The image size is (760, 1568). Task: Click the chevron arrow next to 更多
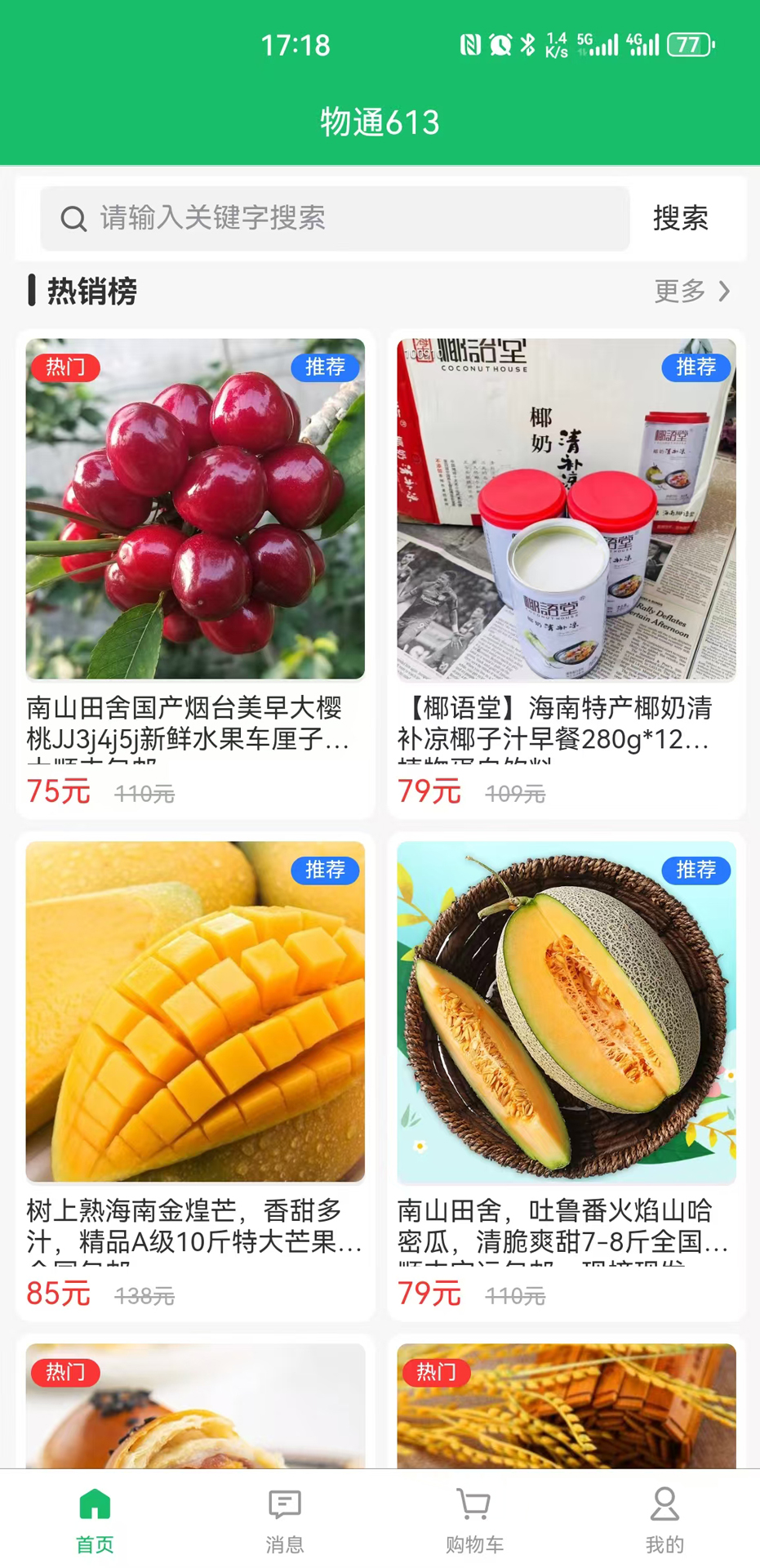[725, 292]
